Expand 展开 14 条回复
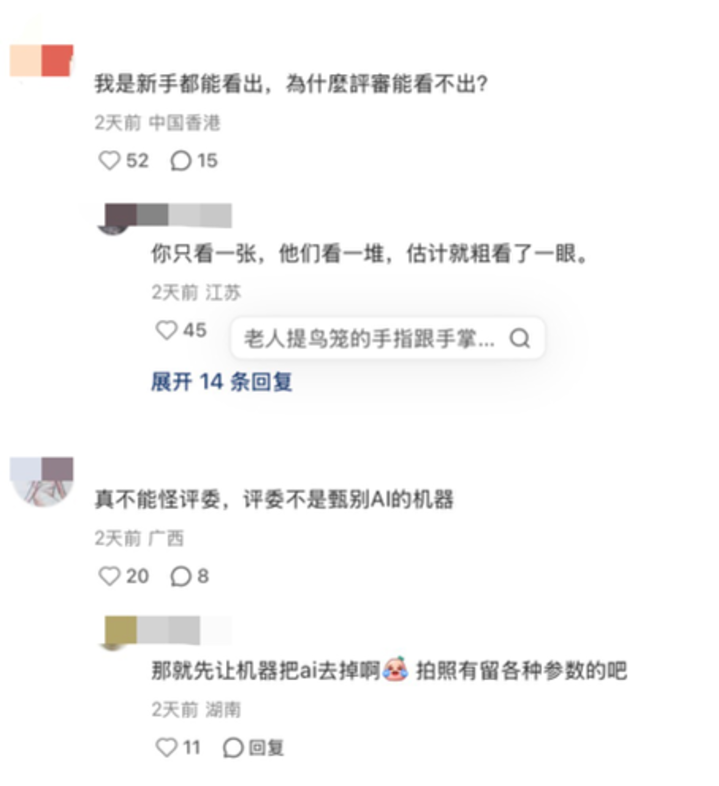 coord(221,381)
